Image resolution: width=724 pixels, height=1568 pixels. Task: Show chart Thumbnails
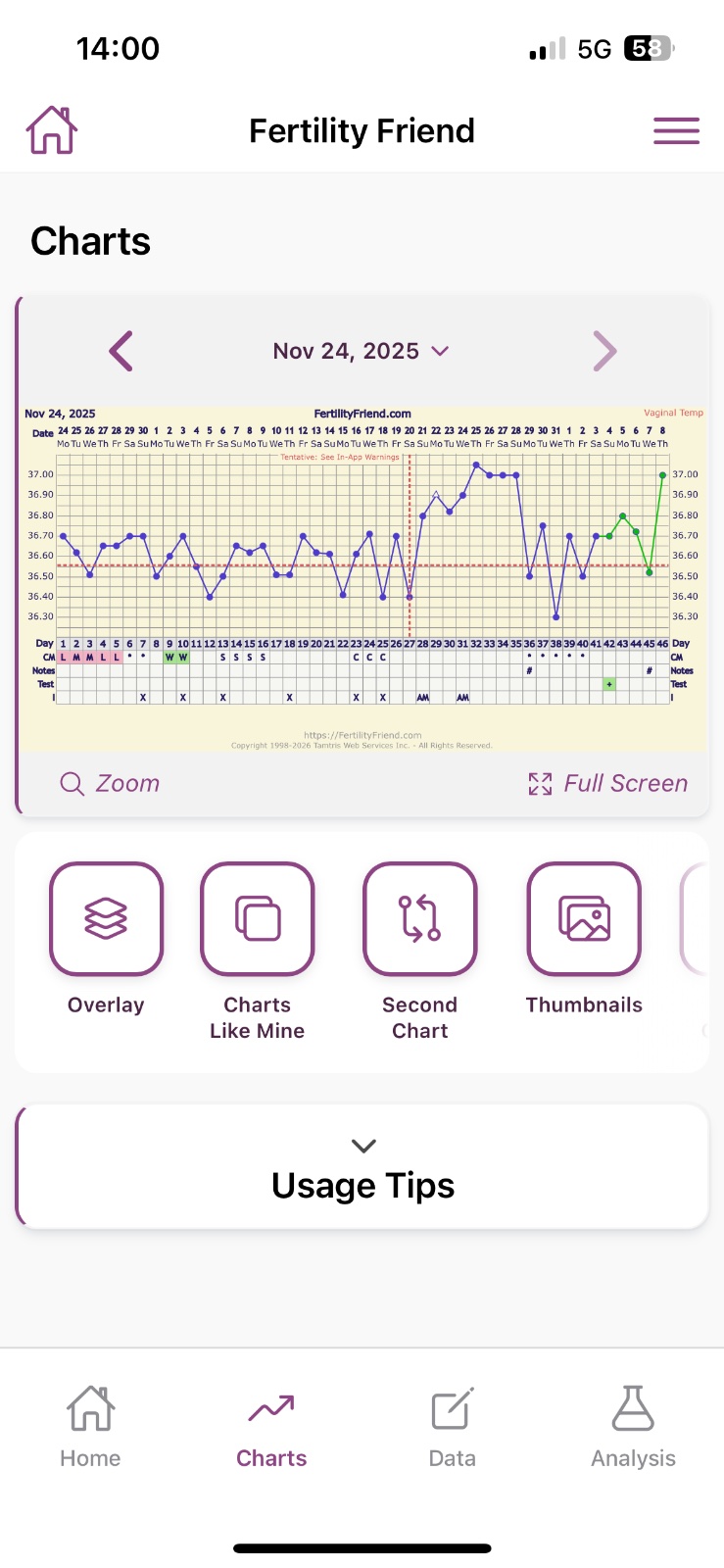(x=584, y=918)
